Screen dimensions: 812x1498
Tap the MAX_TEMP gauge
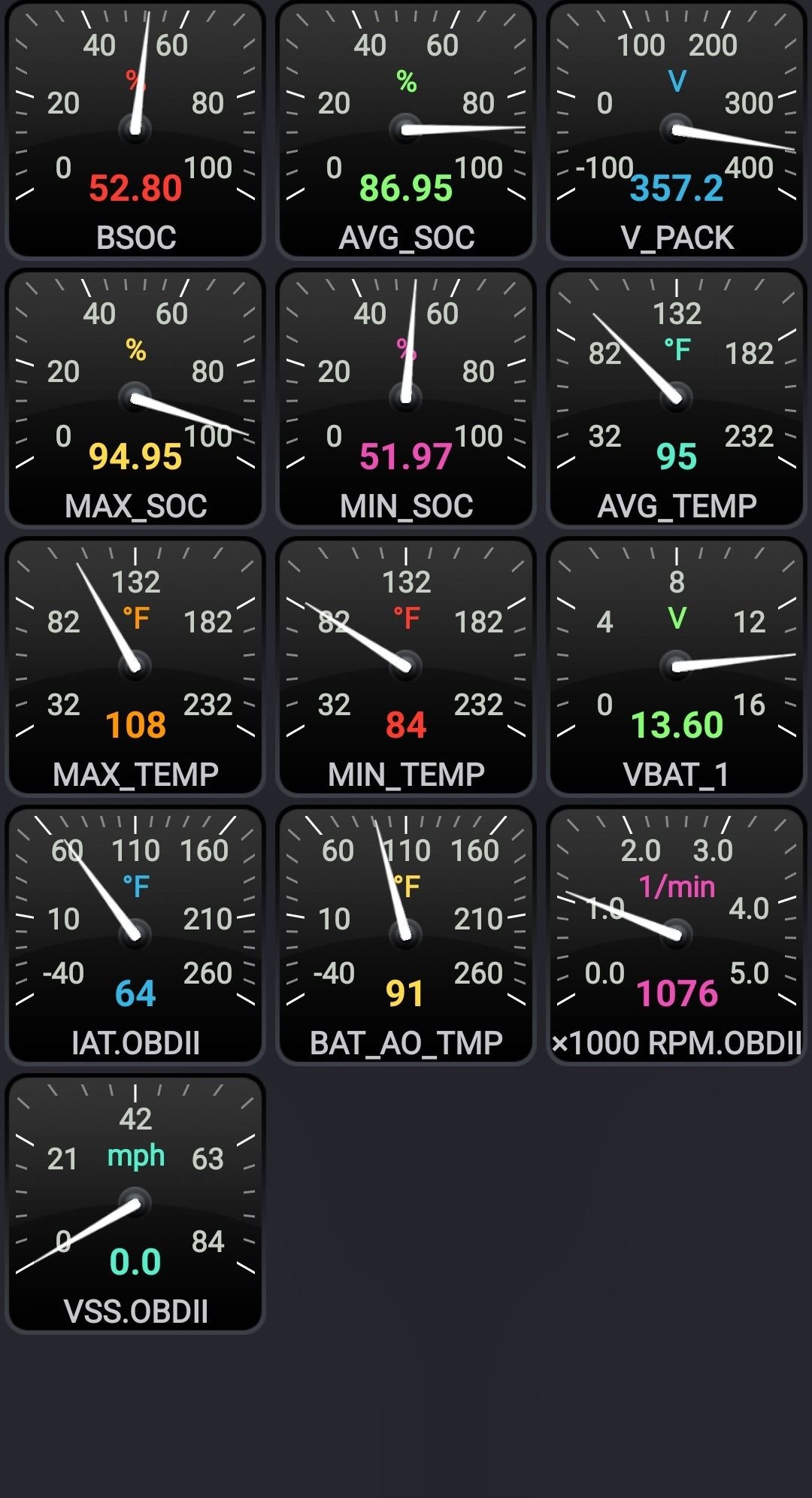tap(135, 666)
